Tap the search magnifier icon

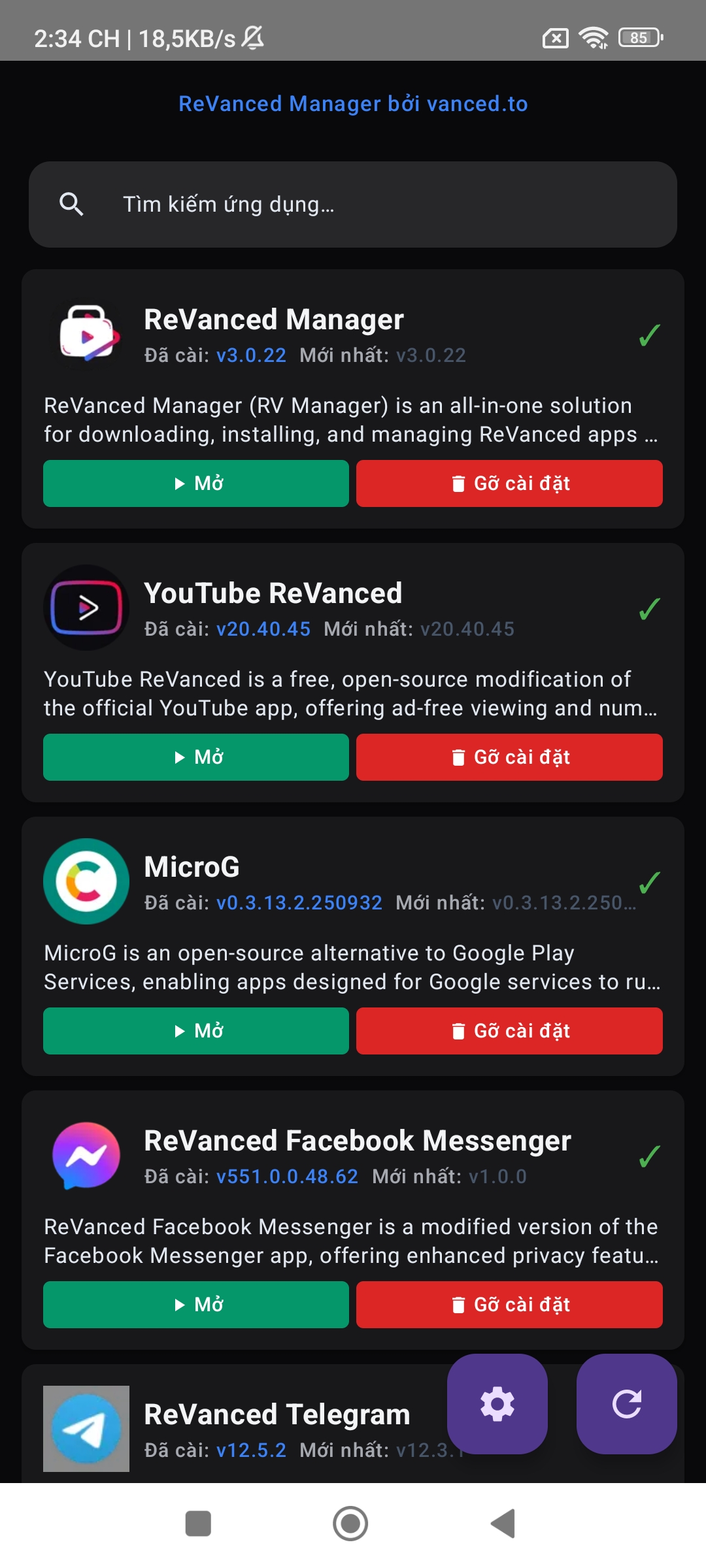pyautogui.click(x=72, y=204)
